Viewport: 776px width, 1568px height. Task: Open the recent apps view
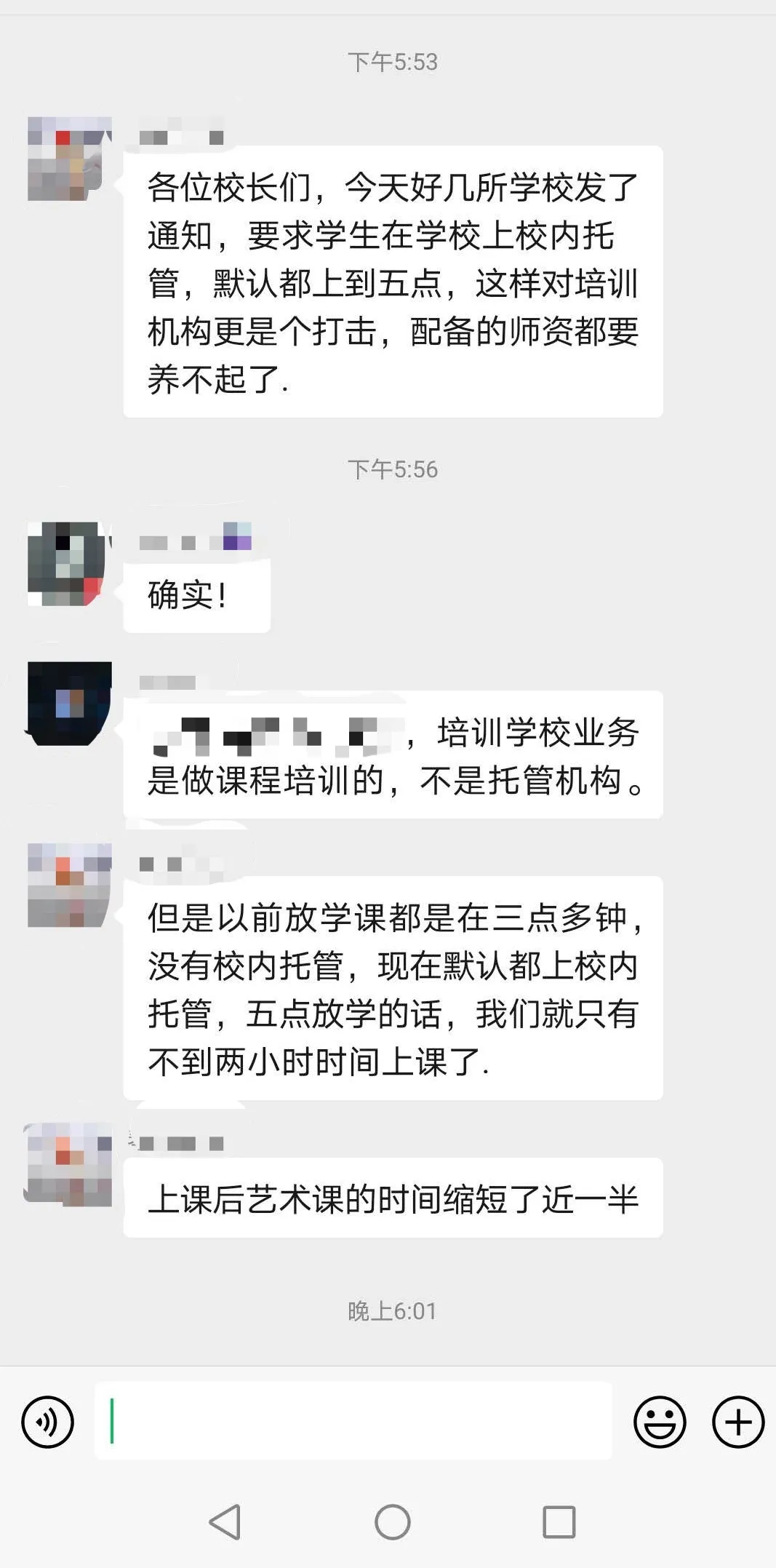[x=559, y=1521]
